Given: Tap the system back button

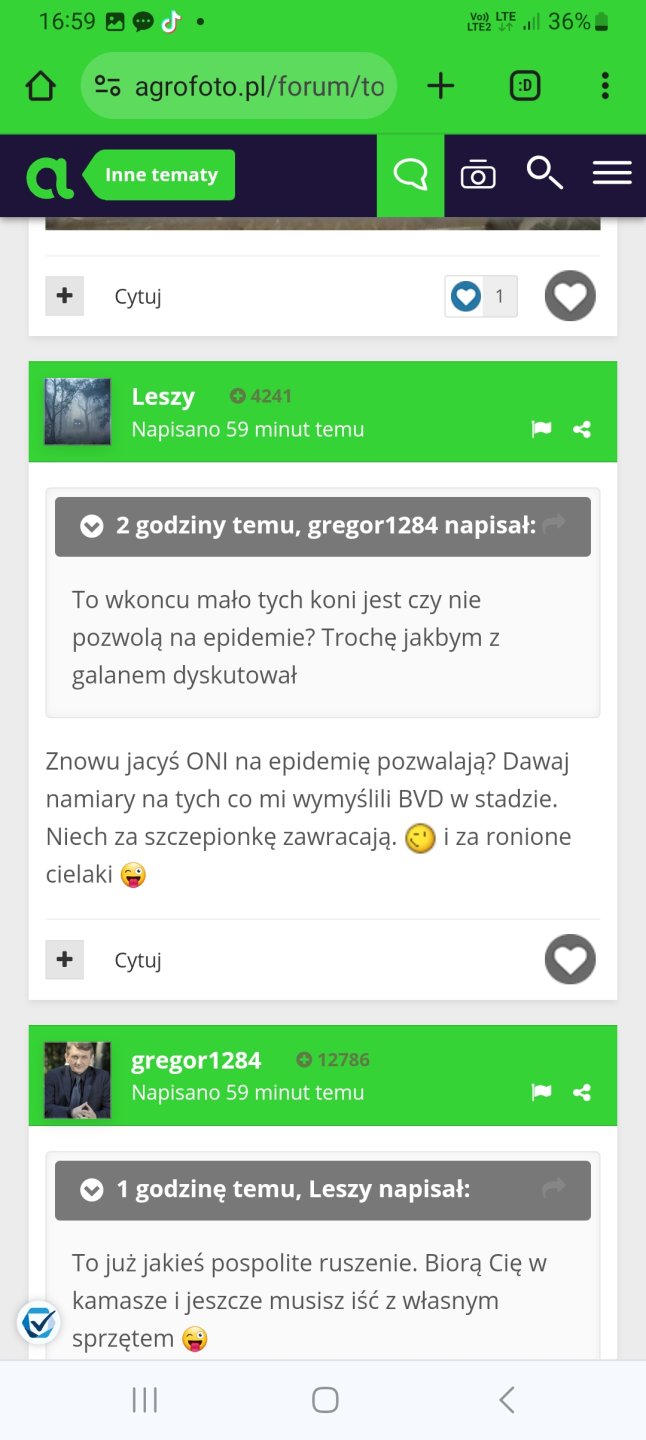Looking at the screenshot, I should [x=507, y=1400].
